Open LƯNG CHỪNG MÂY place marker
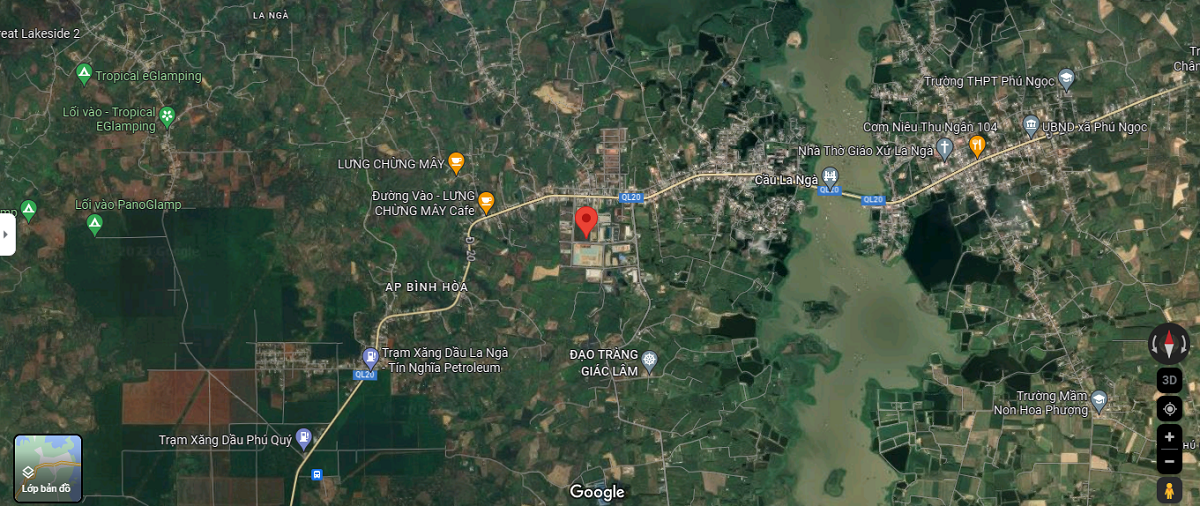 pos(456,162)
